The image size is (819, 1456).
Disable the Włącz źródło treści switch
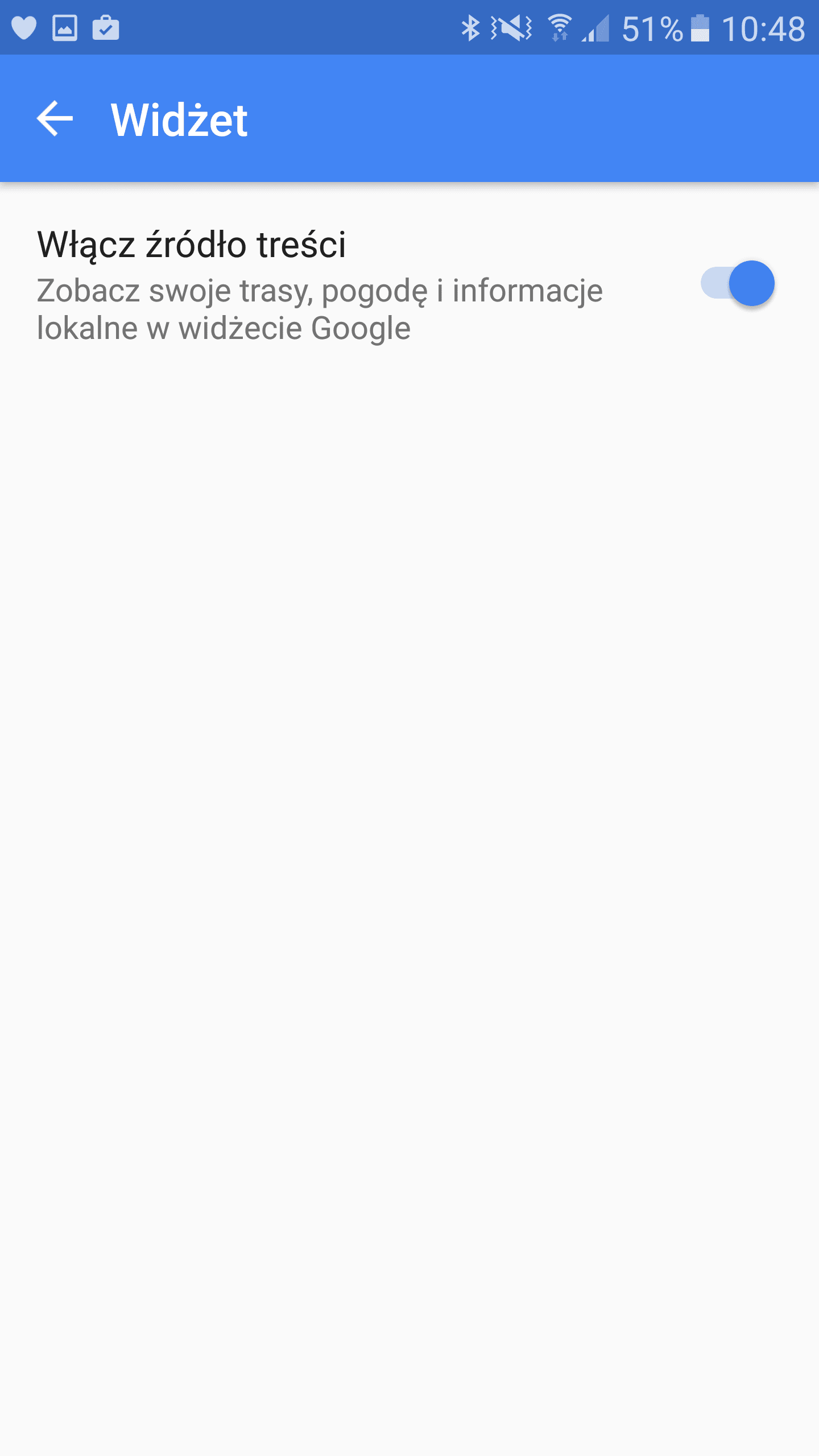click(738, 283)
